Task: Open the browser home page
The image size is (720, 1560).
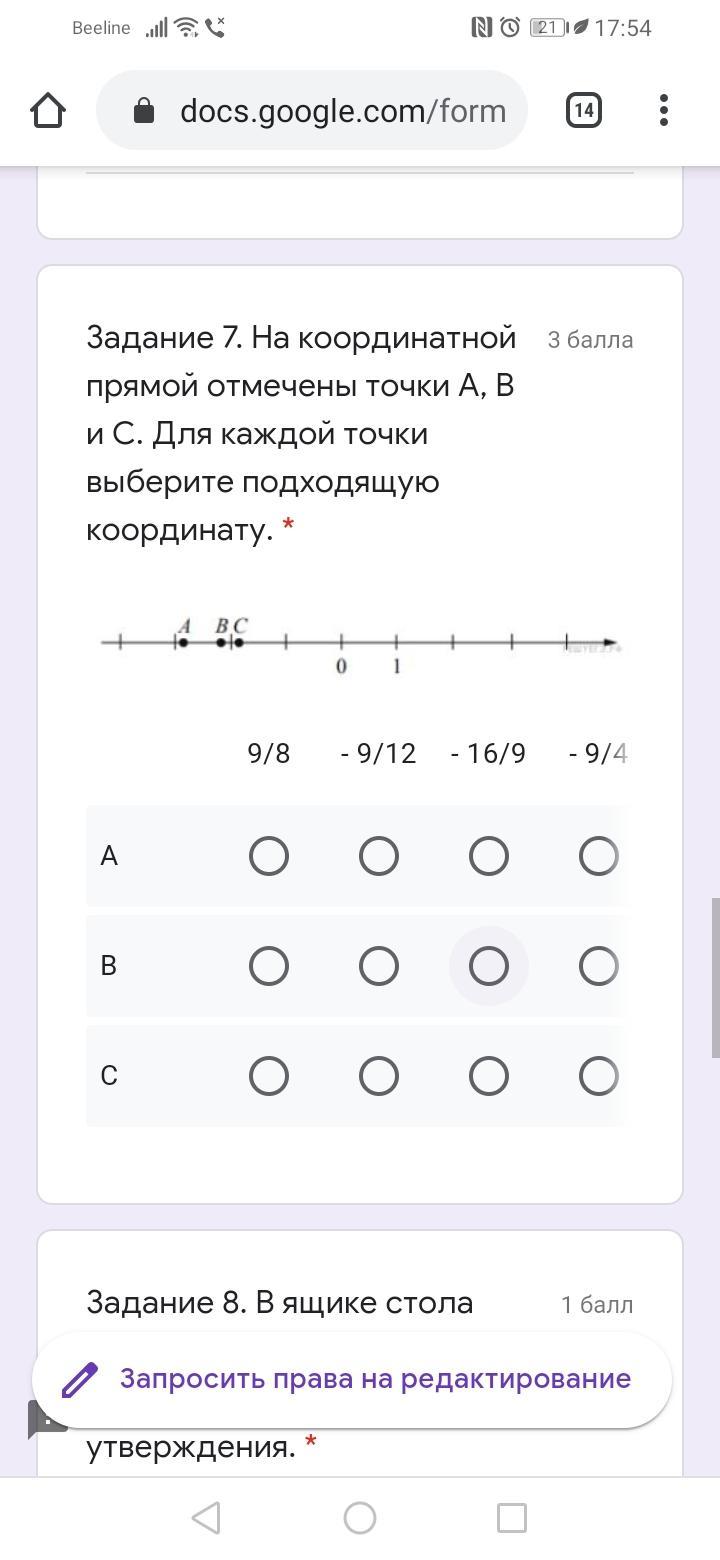Action: point(48,110)
